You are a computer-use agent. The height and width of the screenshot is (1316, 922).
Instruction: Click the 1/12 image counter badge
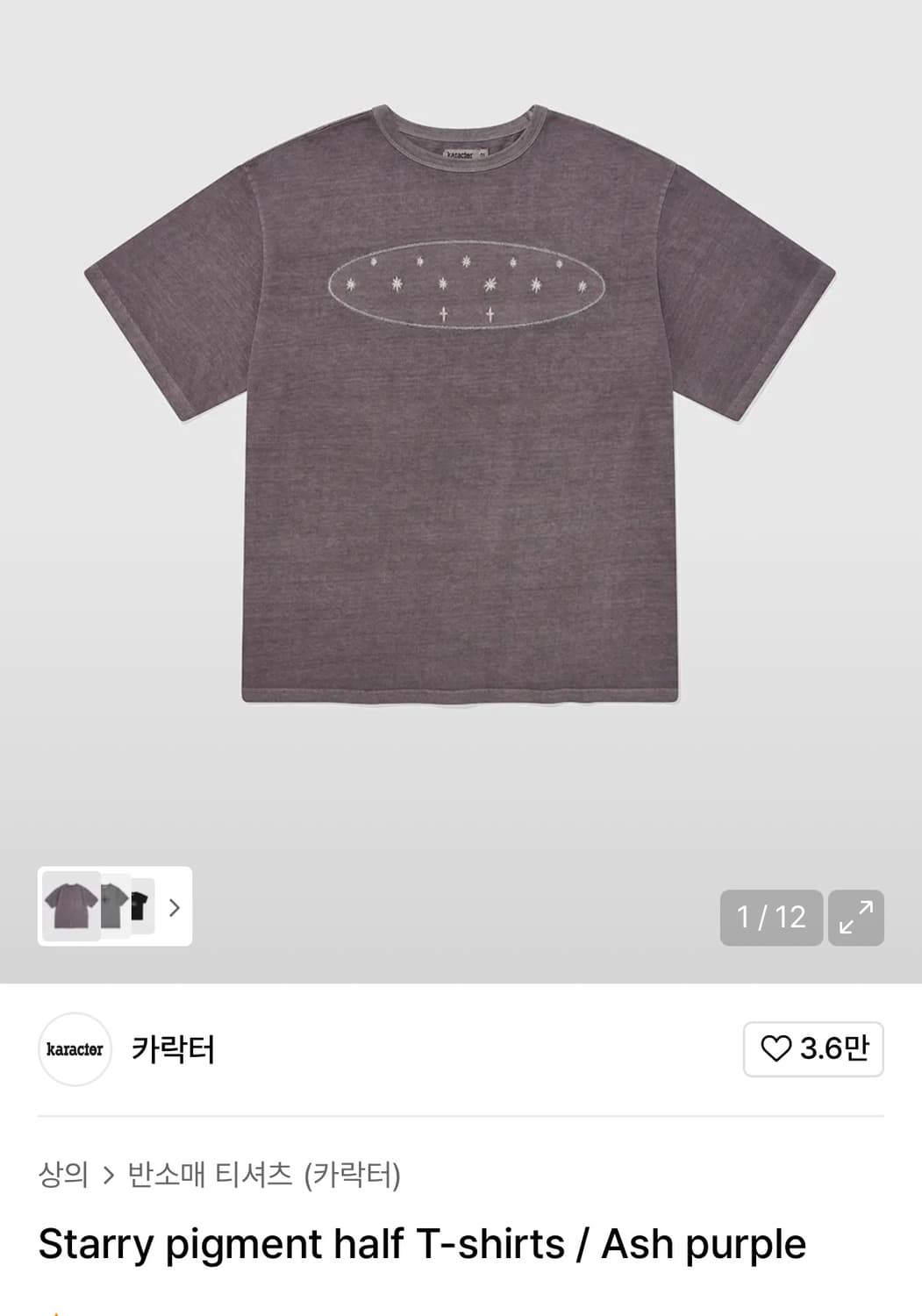tap(772, 918)
